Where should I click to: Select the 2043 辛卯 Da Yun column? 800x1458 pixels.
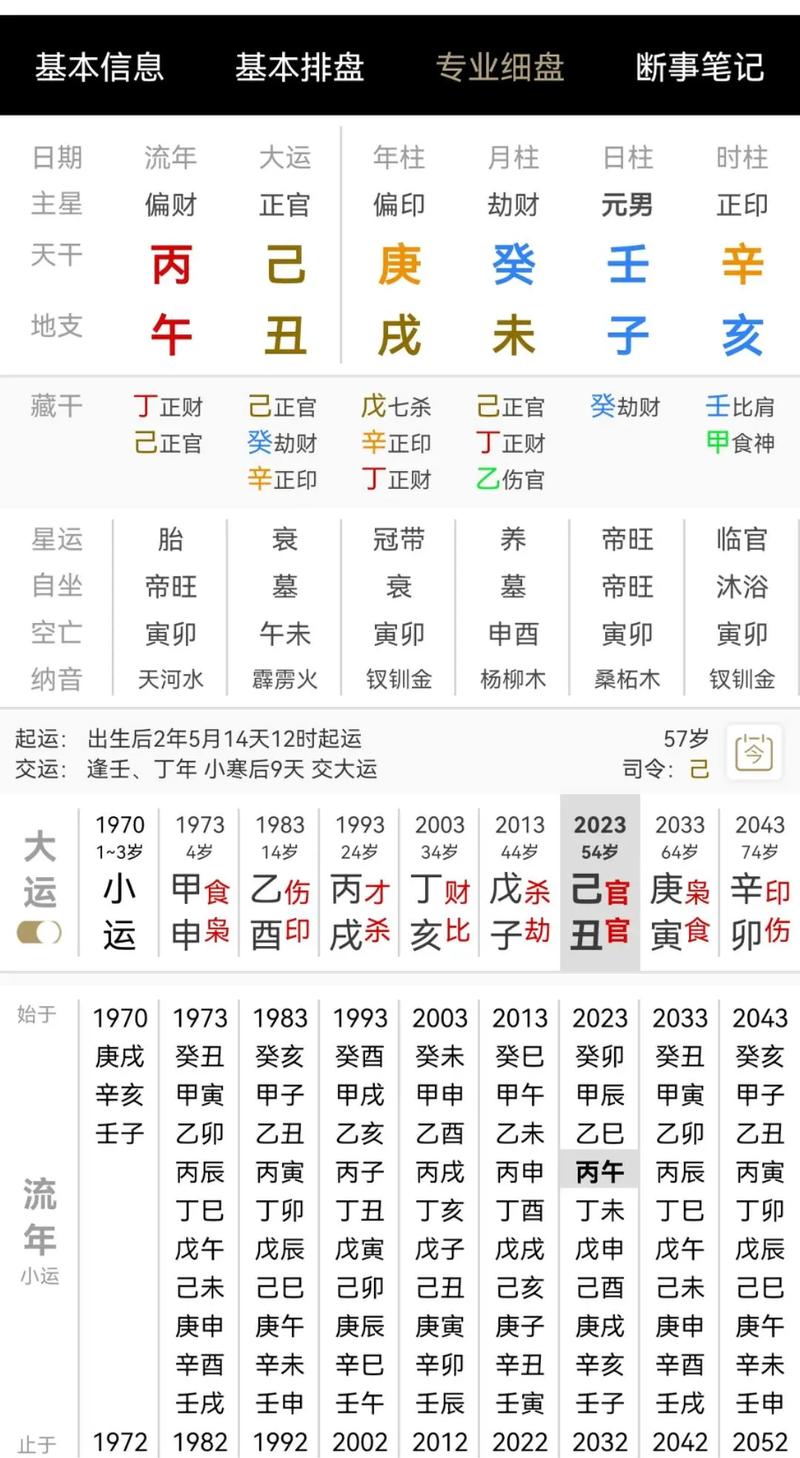pos(758,880)
